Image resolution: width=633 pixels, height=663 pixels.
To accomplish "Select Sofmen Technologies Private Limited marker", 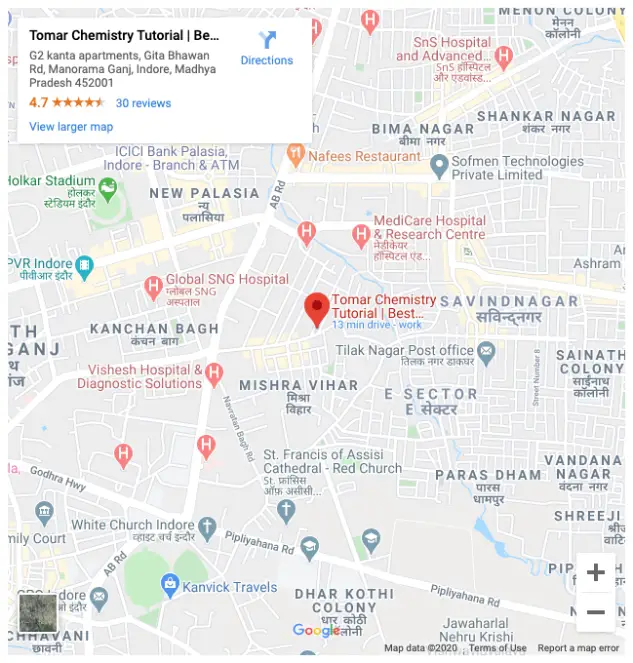I will point(440,167).
